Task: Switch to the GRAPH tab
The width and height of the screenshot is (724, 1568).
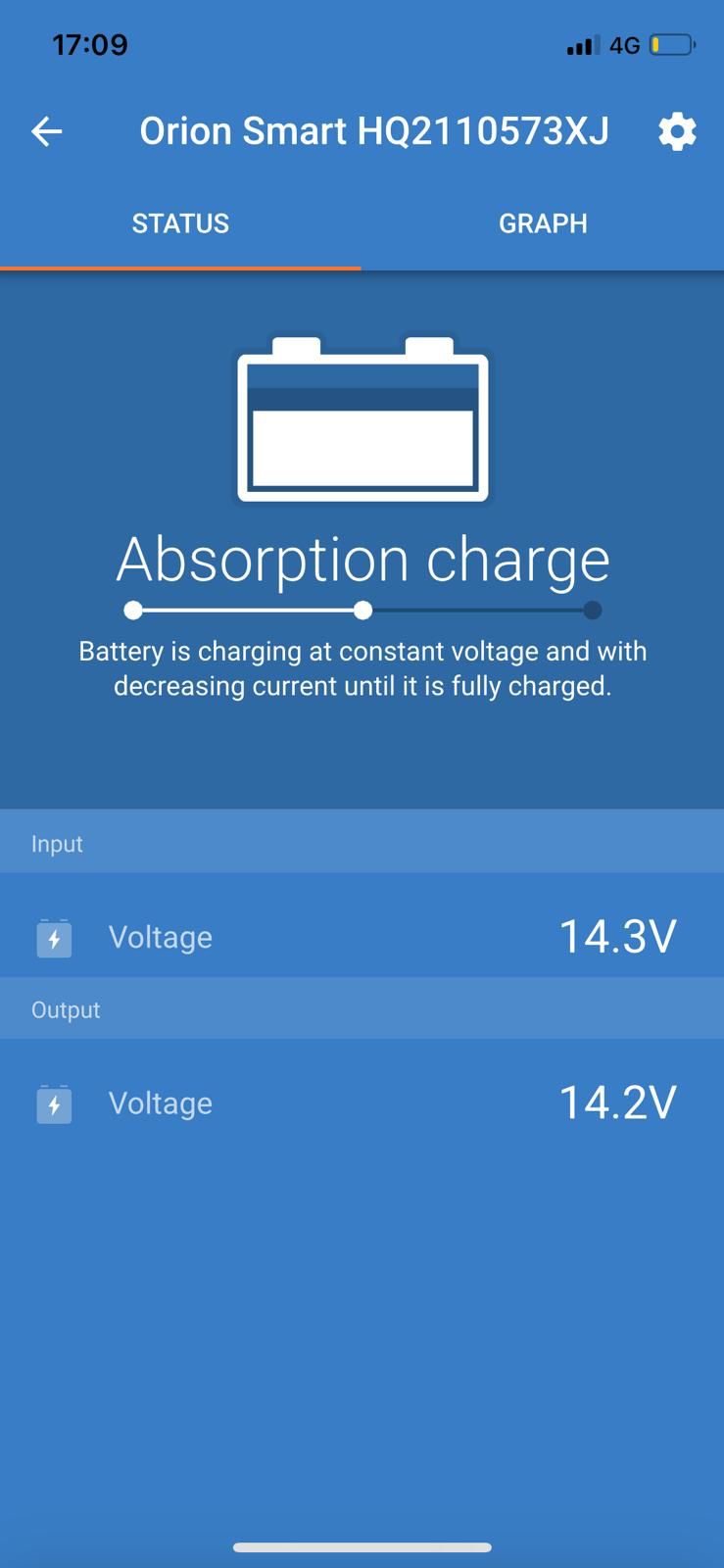Action: pyautogui.click(x=543, y=223)
